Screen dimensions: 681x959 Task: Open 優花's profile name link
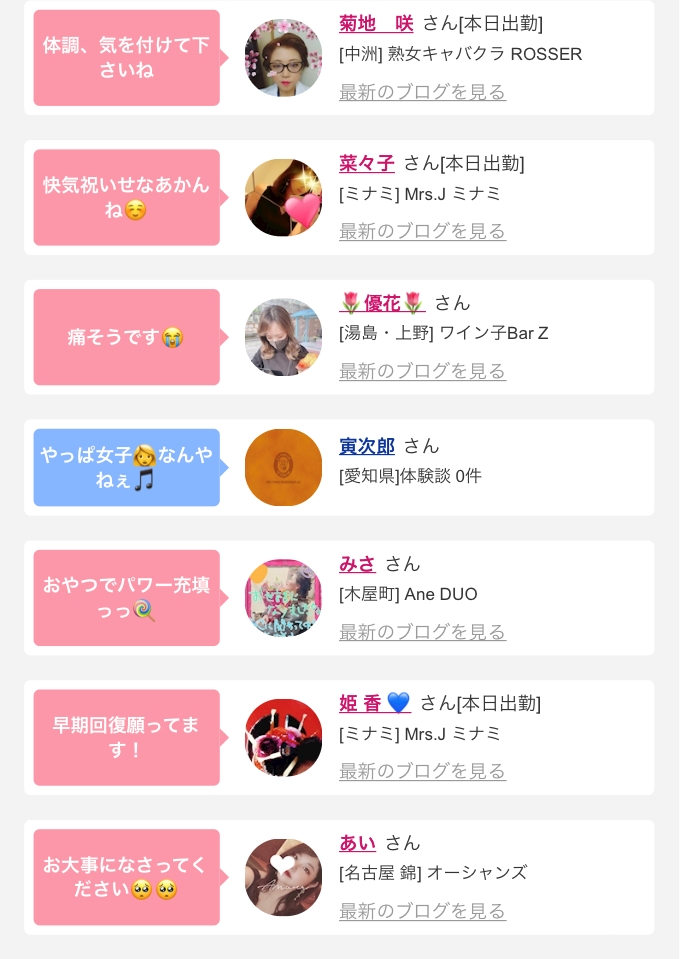(382, 303)
